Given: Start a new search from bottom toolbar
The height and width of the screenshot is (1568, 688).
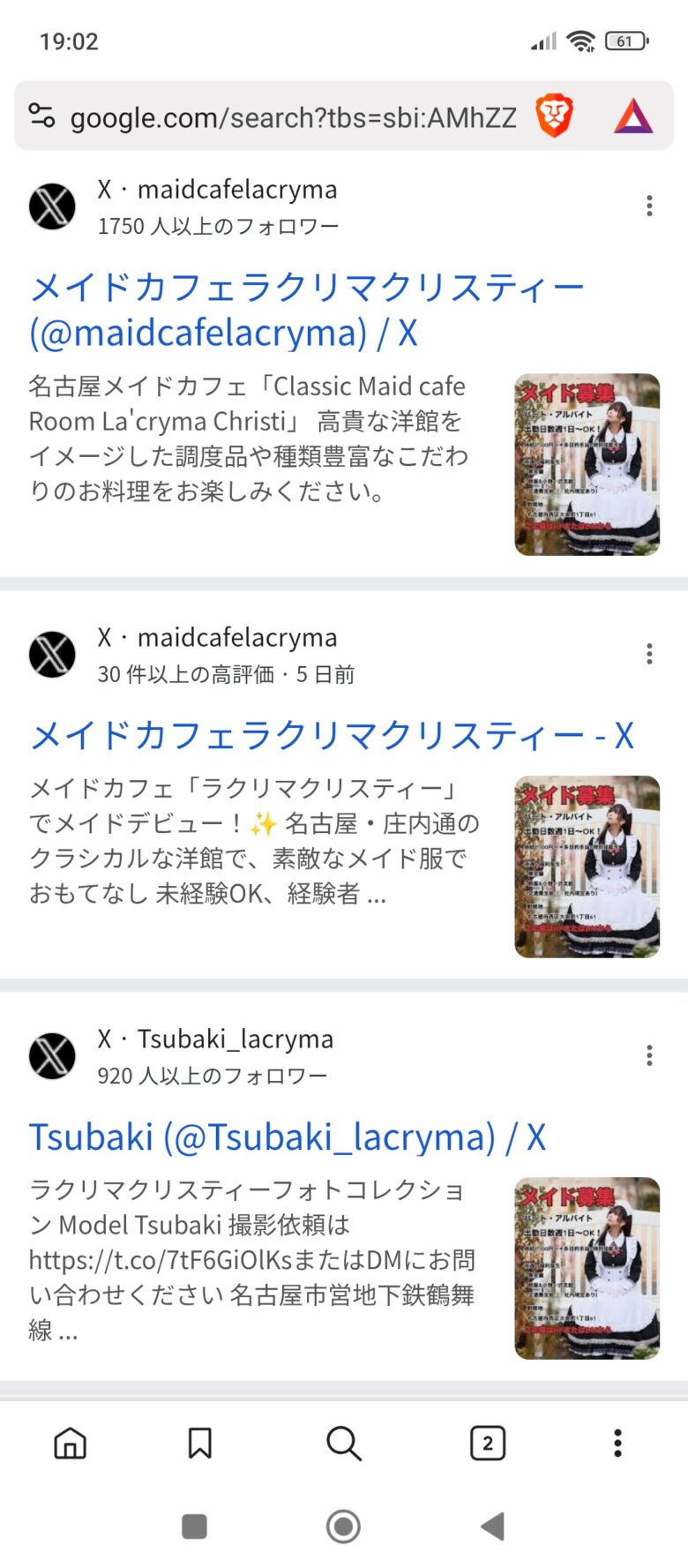Looking at the screenshot, I should (343, 1444).
